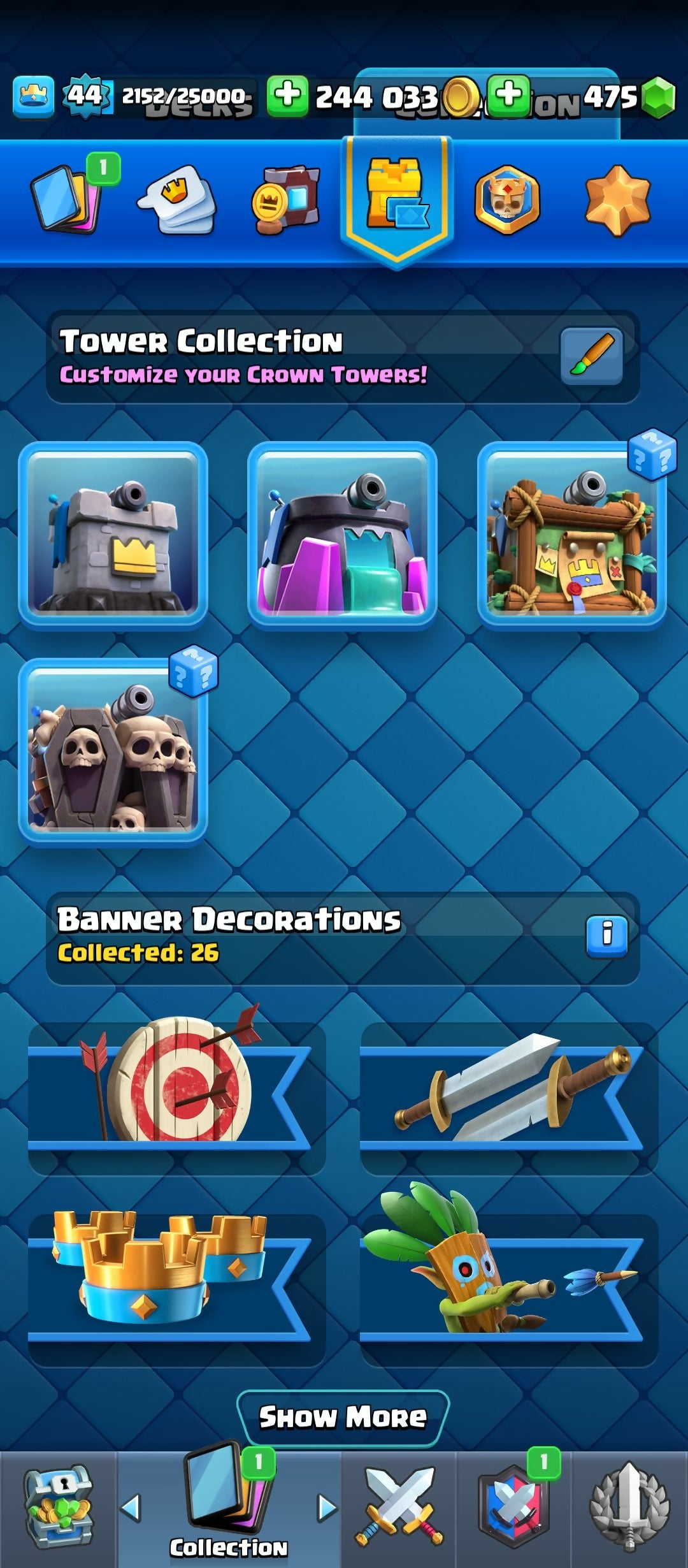
Task: Select the skull graveyard tower skin
Action: (113, 752)
